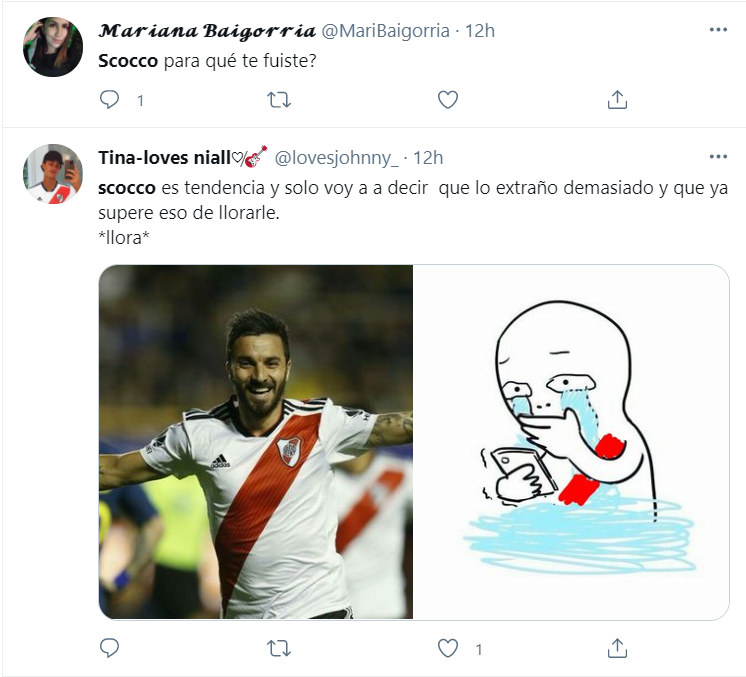Open Mariana Baigorria's profile picture
The height and width of the screenshot is (677, 746).
53,47
